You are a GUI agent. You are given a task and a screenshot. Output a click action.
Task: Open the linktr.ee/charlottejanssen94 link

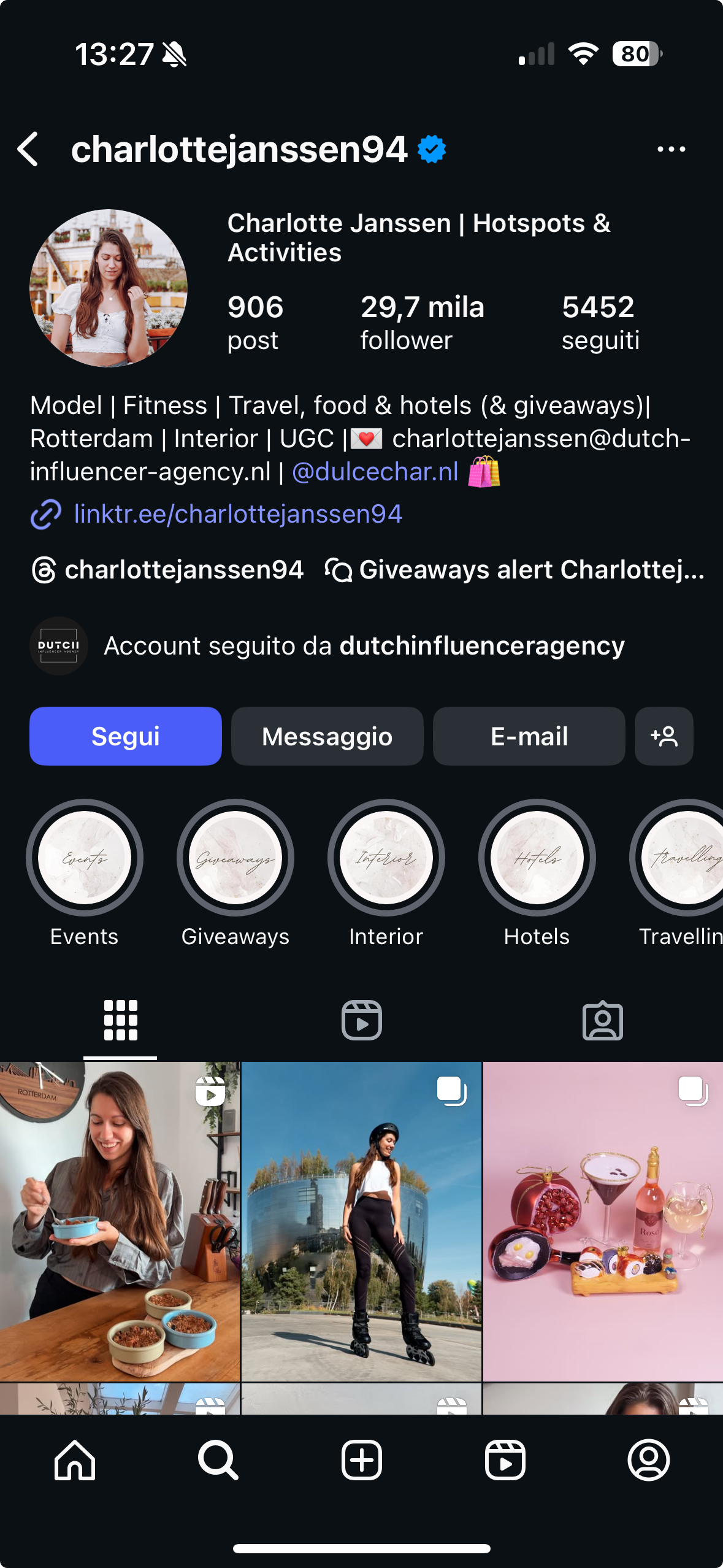pos(237,514)
